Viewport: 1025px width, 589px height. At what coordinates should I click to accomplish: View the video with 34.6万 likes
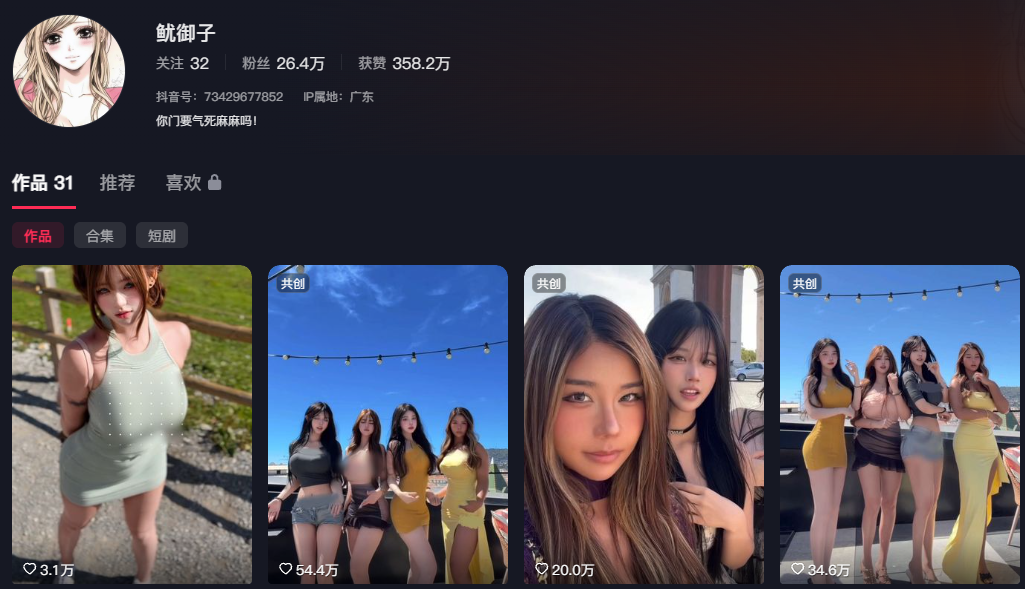[x=899, y=424]
